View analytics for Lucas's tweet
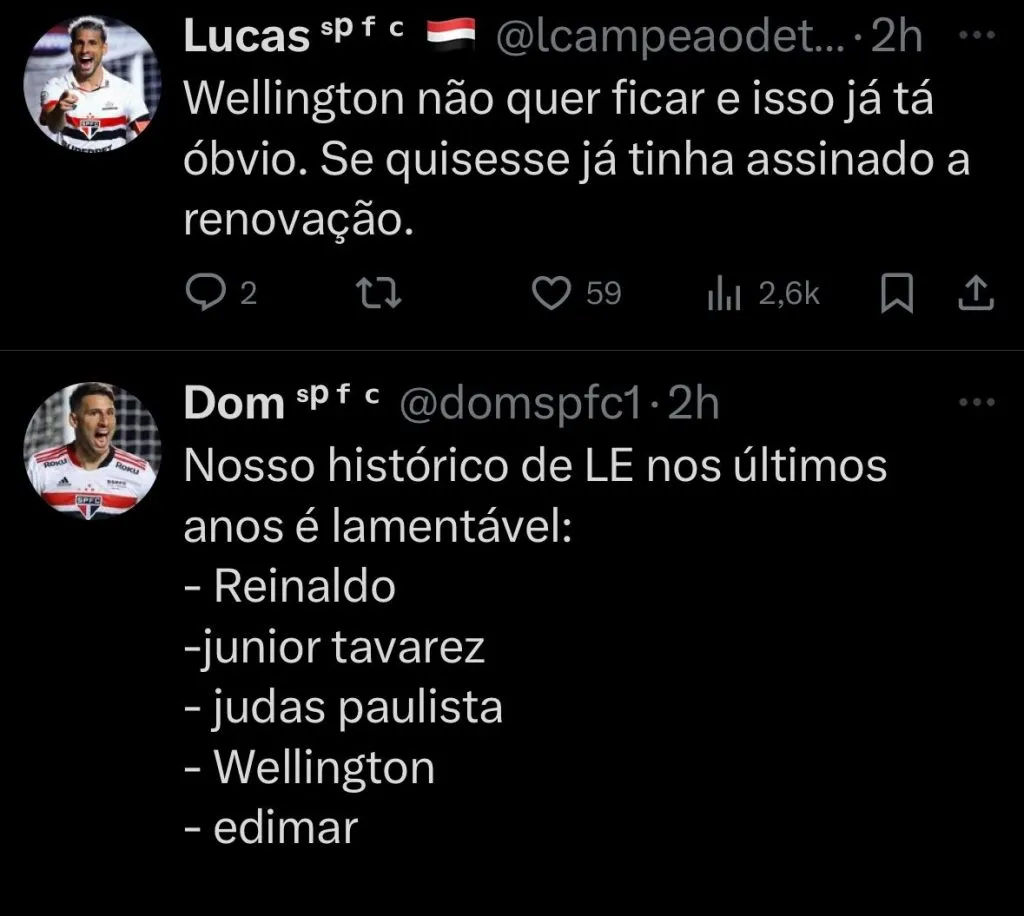1024x916 pixels. (722, 293)
